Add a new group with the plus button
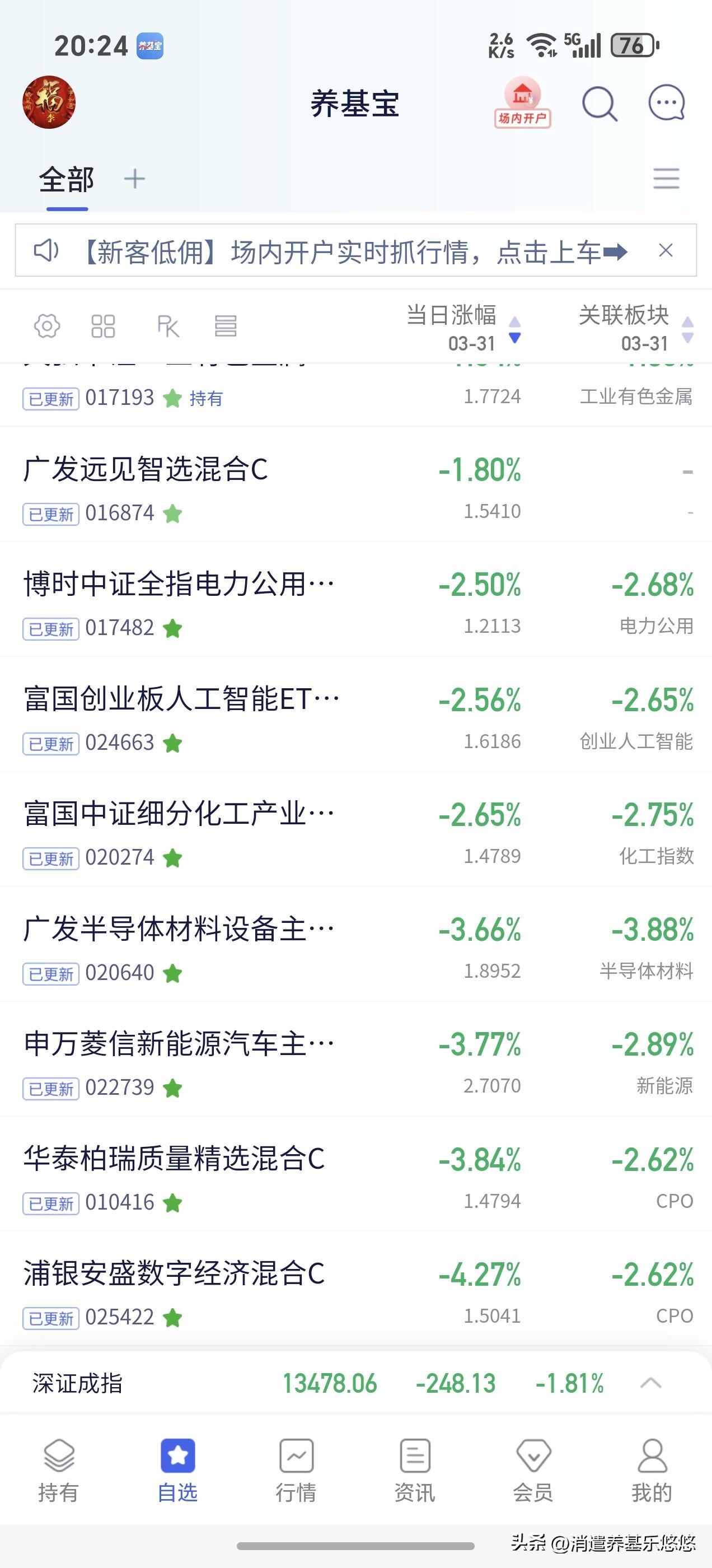Viewport: 712px width, 1568px height. (x=135, y=178)
